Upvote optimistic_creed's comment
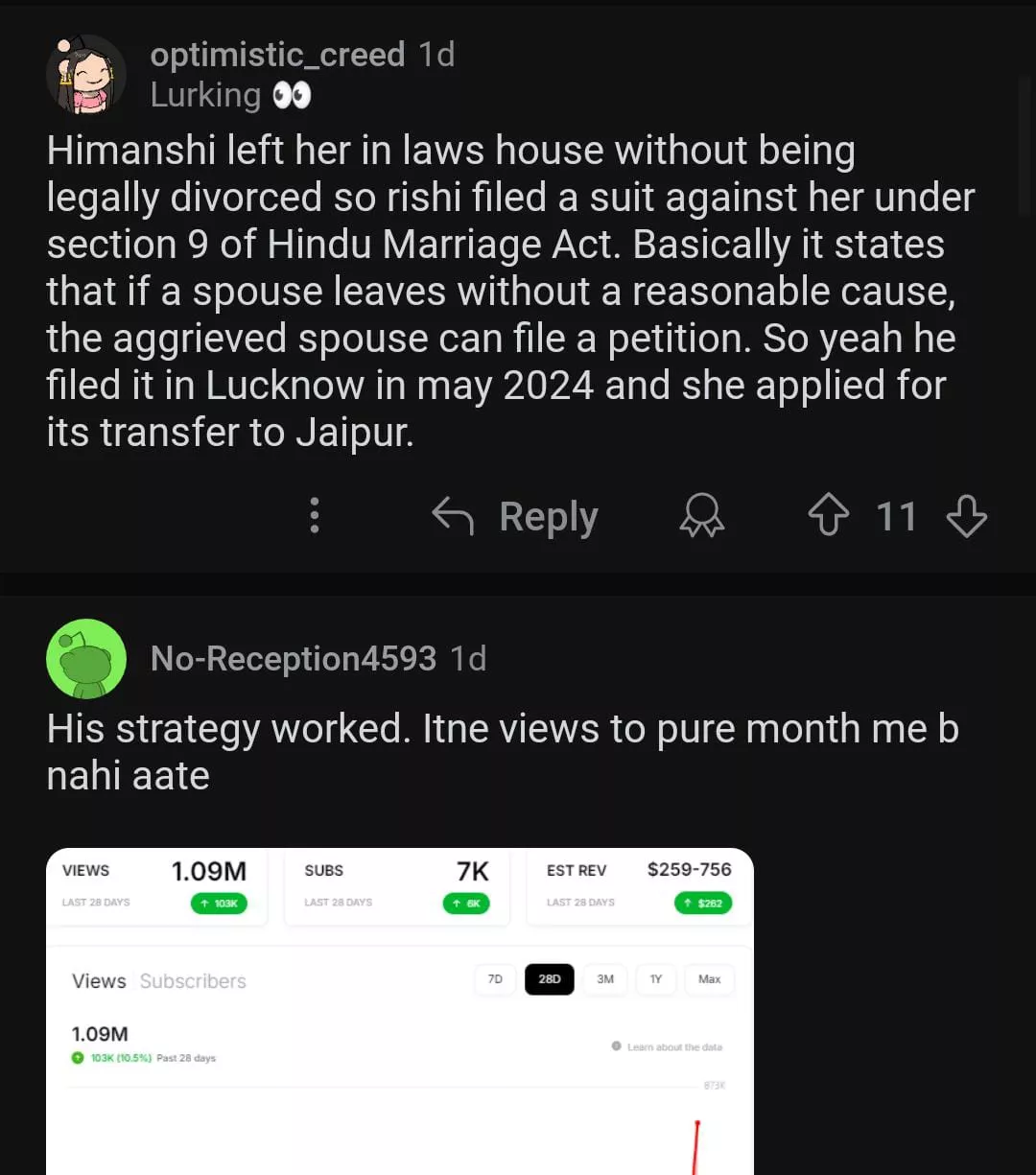 pyautogui.click(x=829, y=516)
